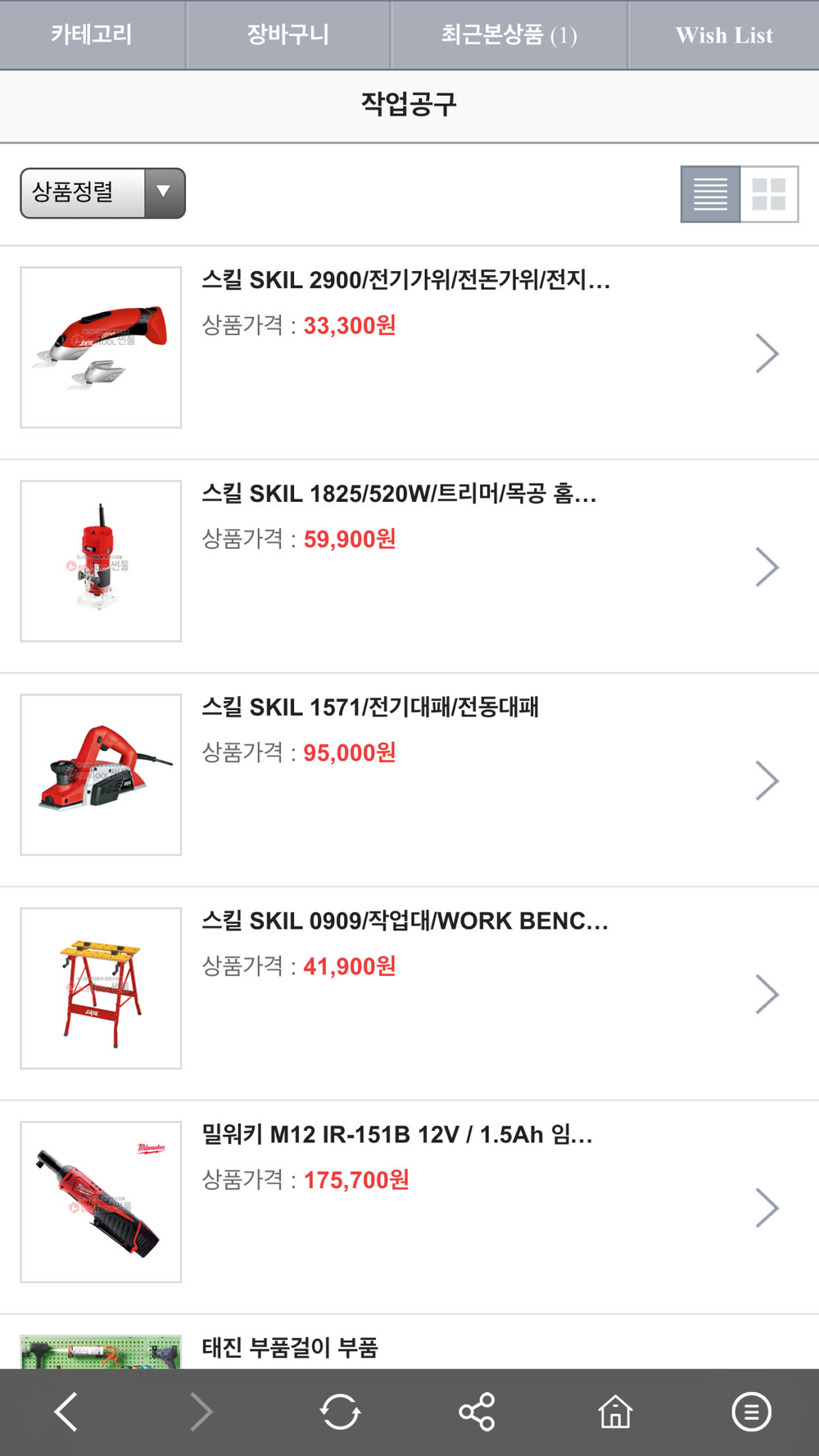Switch to list view layout
This screenshot has height=1456, width=819.
pyautogui.click(x=710, y=194)
